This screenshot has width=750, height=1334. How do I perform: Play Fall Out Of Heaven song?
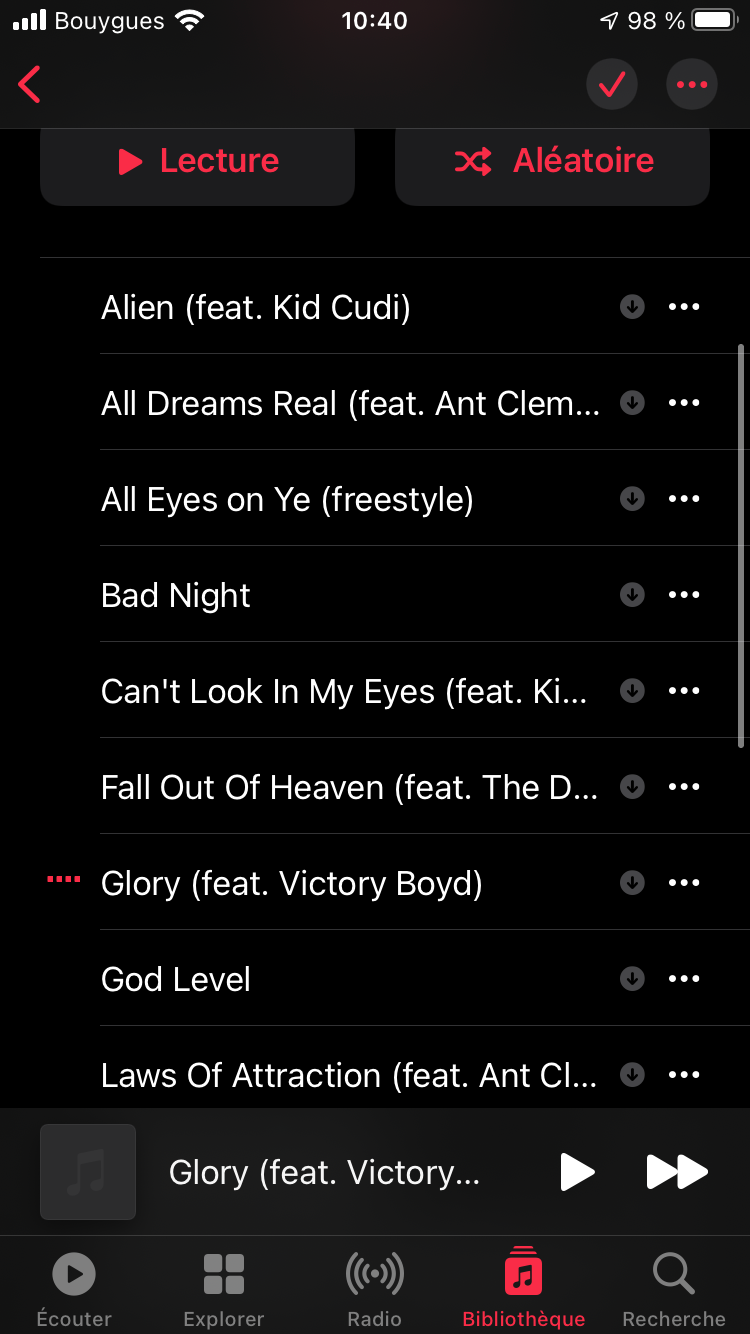pyautogui.click(x=349, y=787)
